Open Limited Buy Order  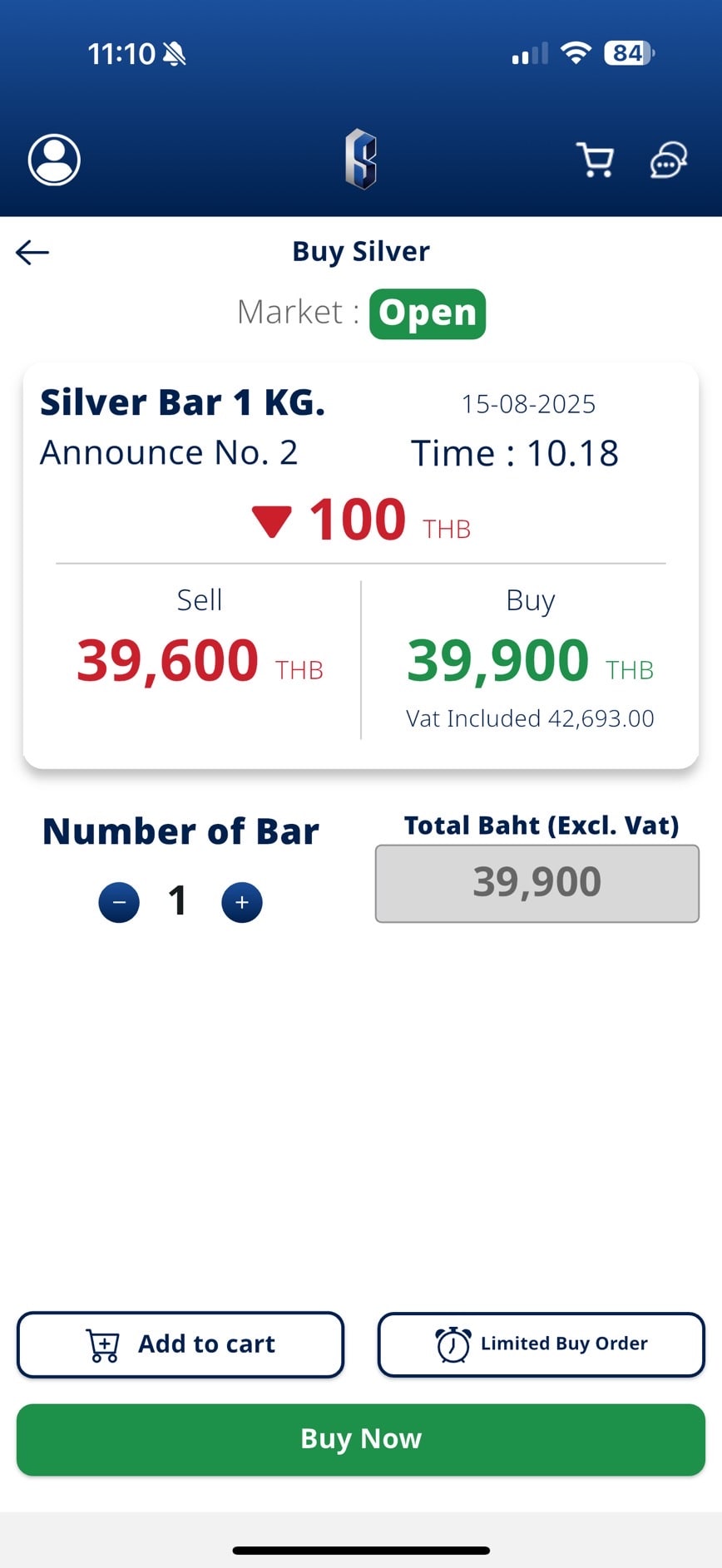541,1344
